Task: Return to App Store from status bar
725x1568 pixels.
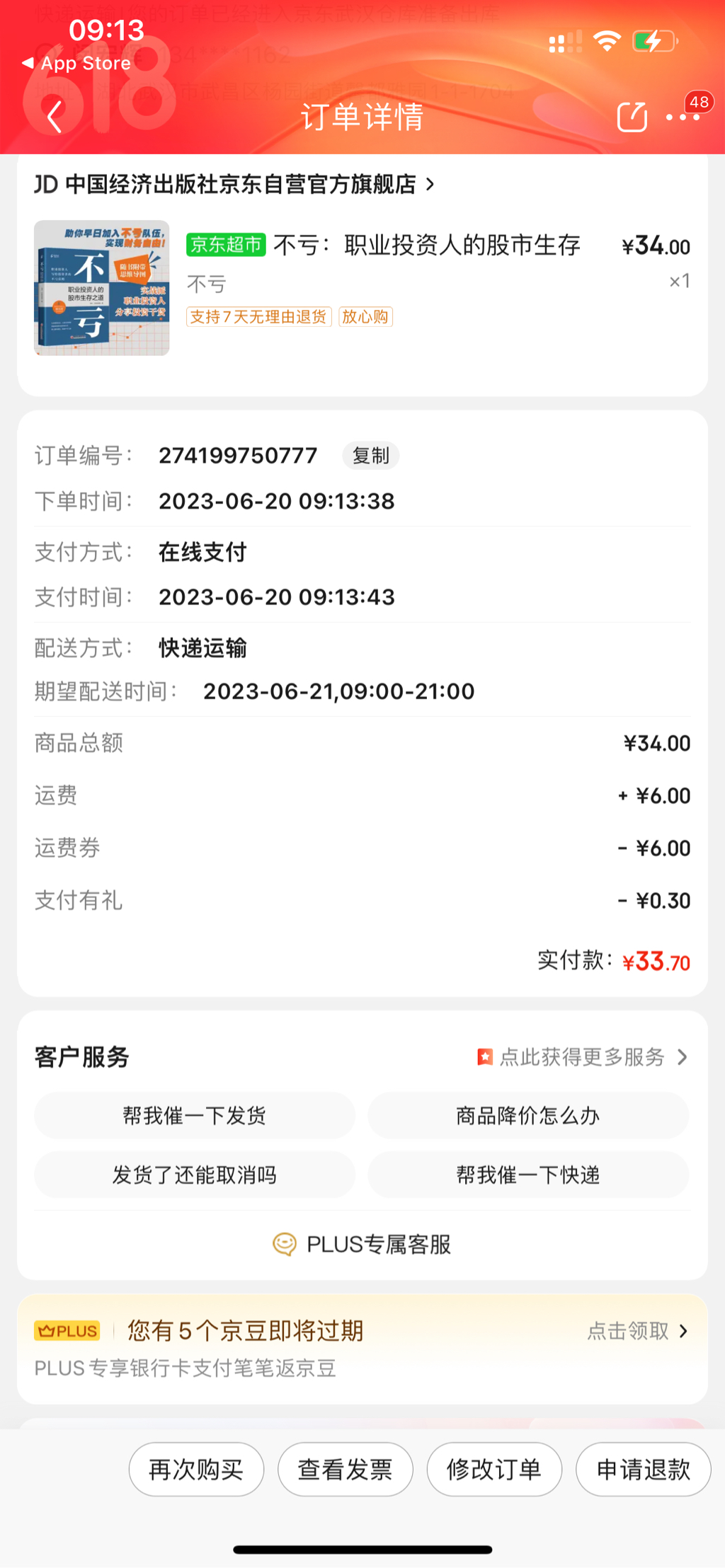Action: tap(76, 64)
